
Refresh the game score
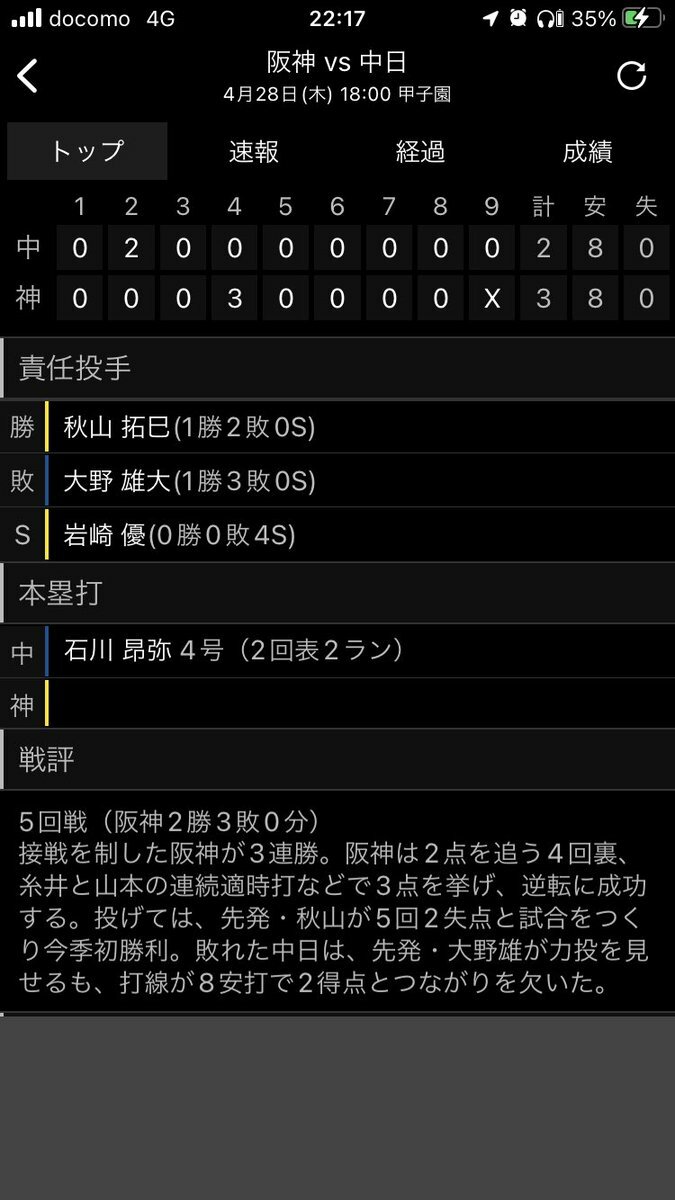[631, 76]
